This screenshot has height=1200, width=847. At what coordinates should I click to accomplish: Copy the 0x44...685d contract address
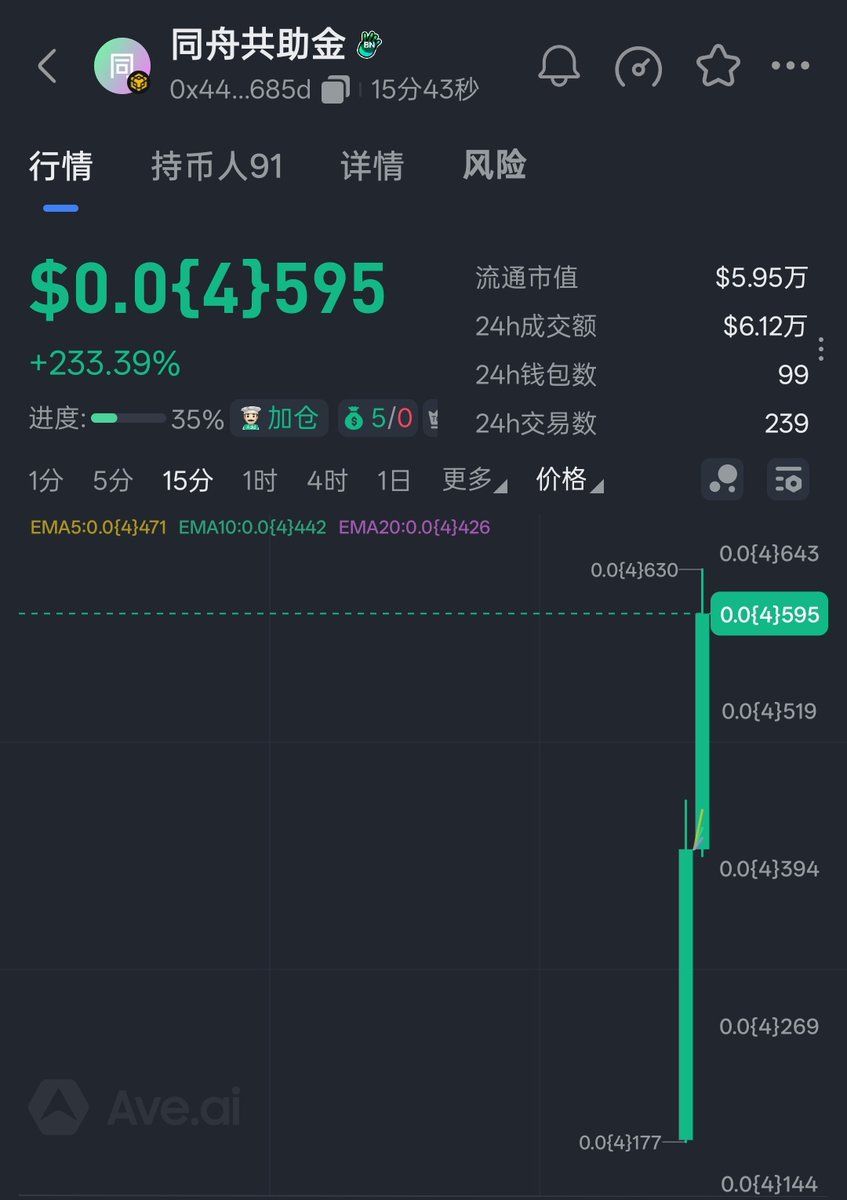point(336,90)
